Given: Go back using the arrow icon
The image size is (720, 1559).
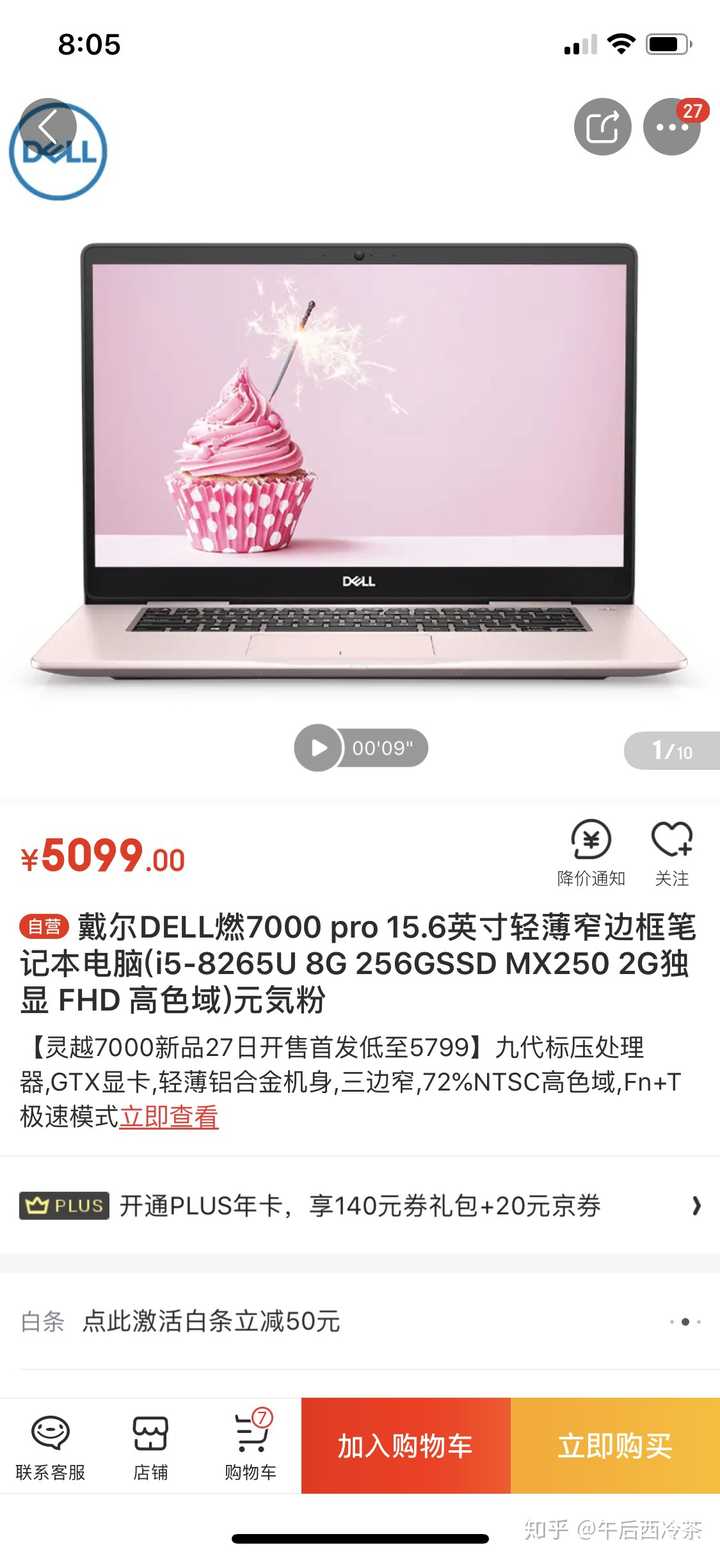Looking at the screenshot, I should tap(47, 127).
